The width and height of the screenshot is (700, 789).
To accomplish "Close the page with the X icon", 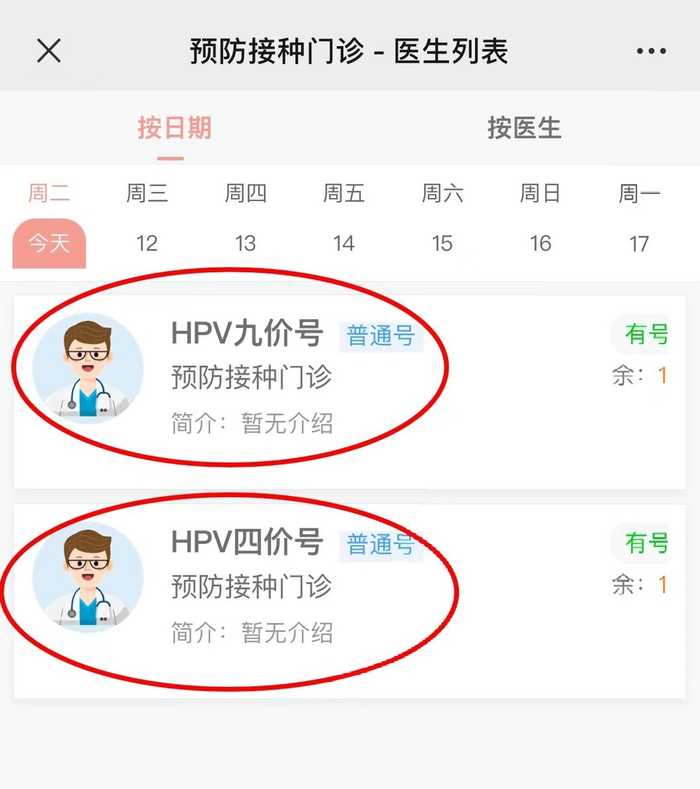I will coord(49,51).
